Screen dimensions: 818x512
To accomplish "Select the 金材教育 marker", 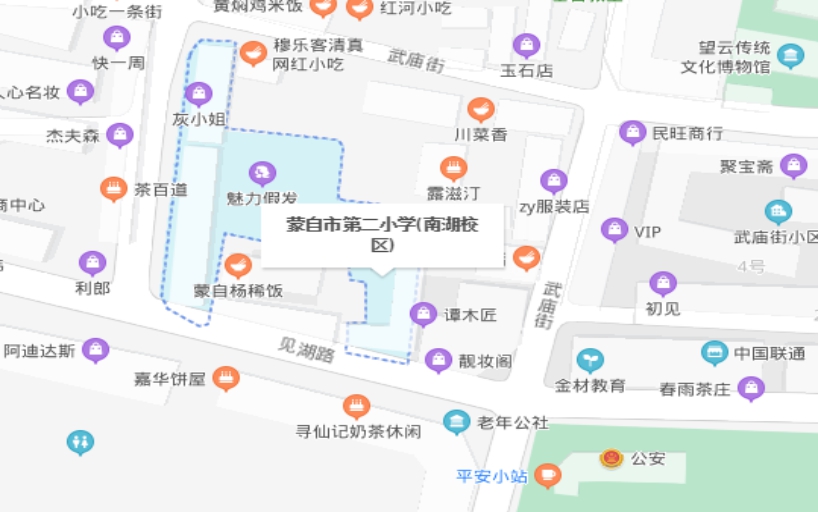I will (x=590, y=360).
